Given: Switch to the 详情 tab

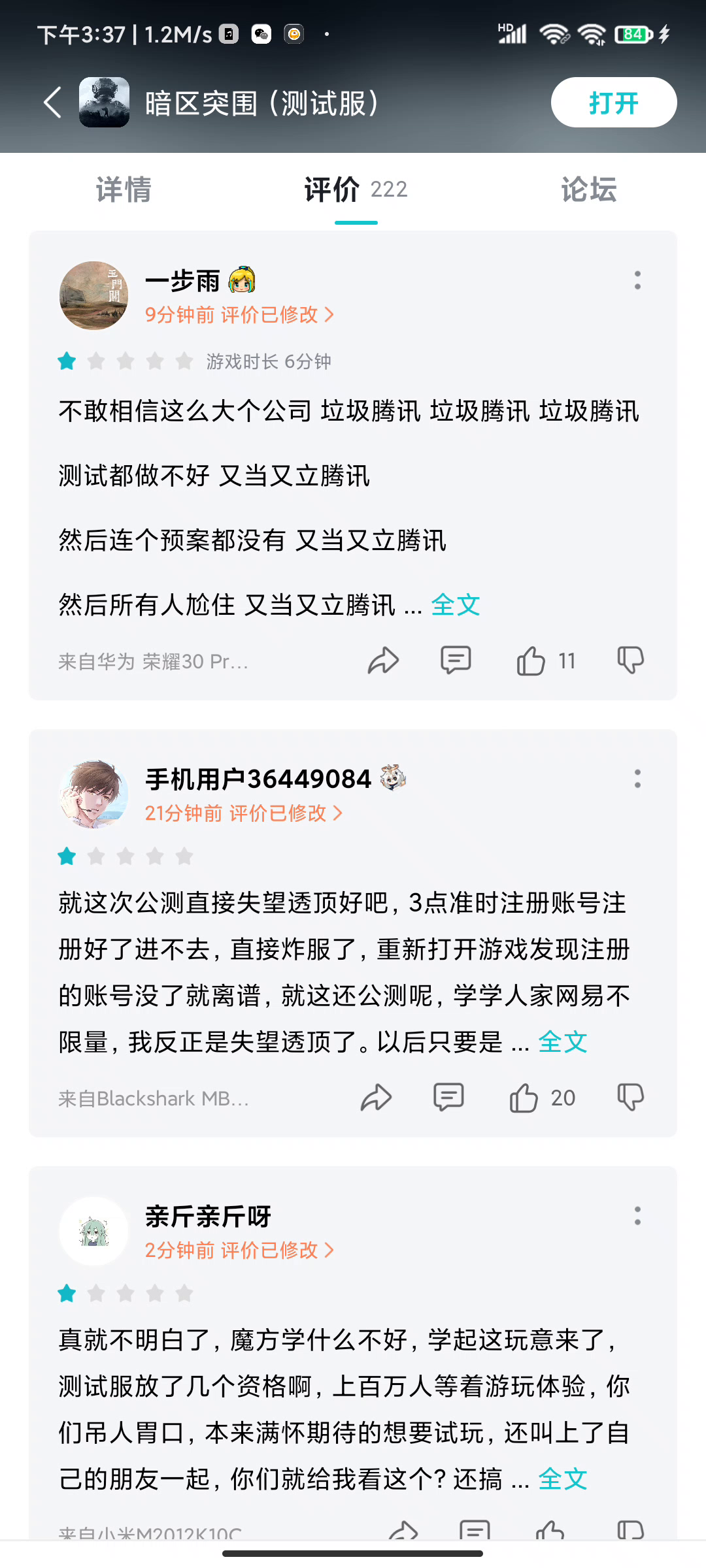Looking at the screenshot, I should tap(124, 189).
